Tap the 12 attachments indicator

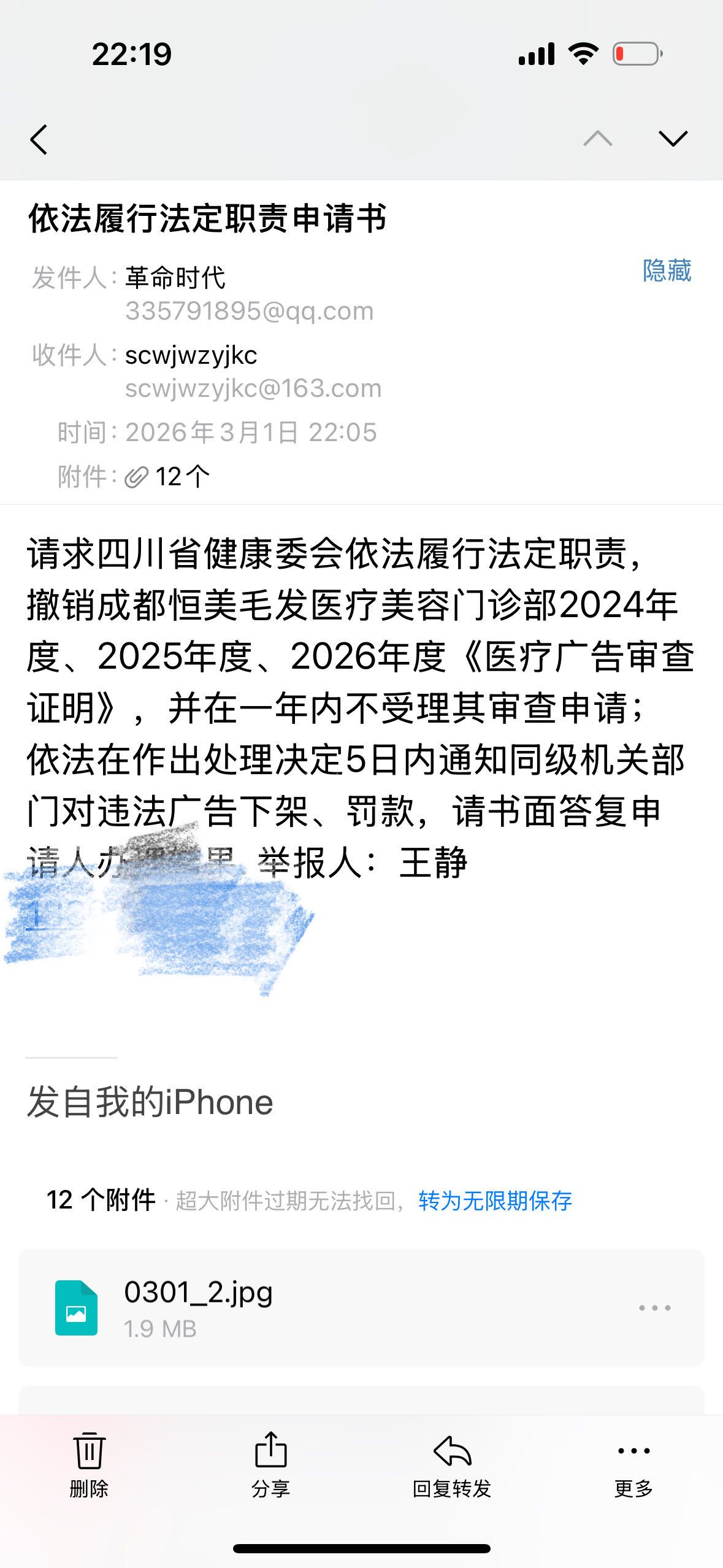click(168, 477)
